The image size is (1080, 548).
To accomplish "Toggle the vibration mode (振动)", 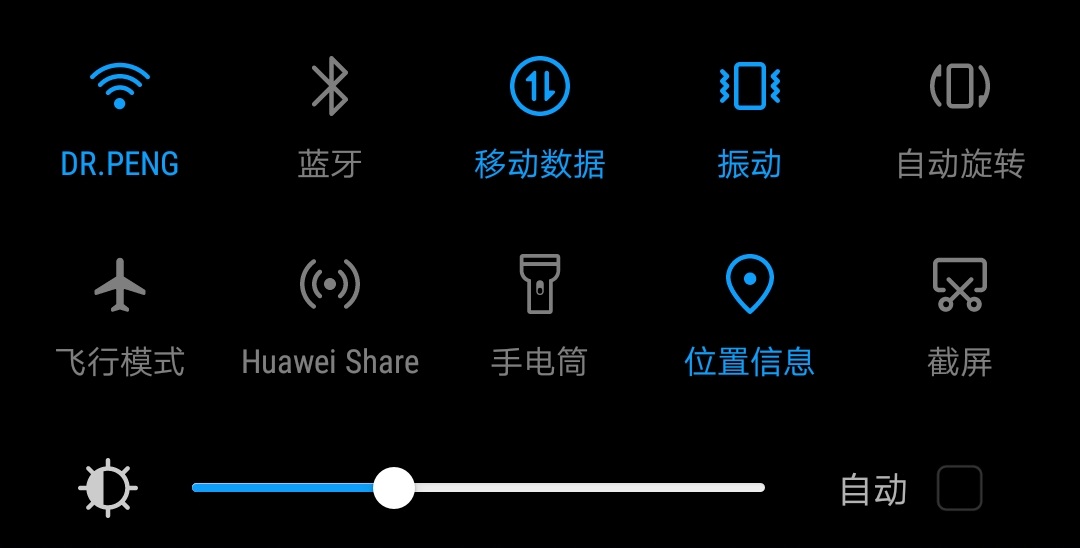I will 749,88.
